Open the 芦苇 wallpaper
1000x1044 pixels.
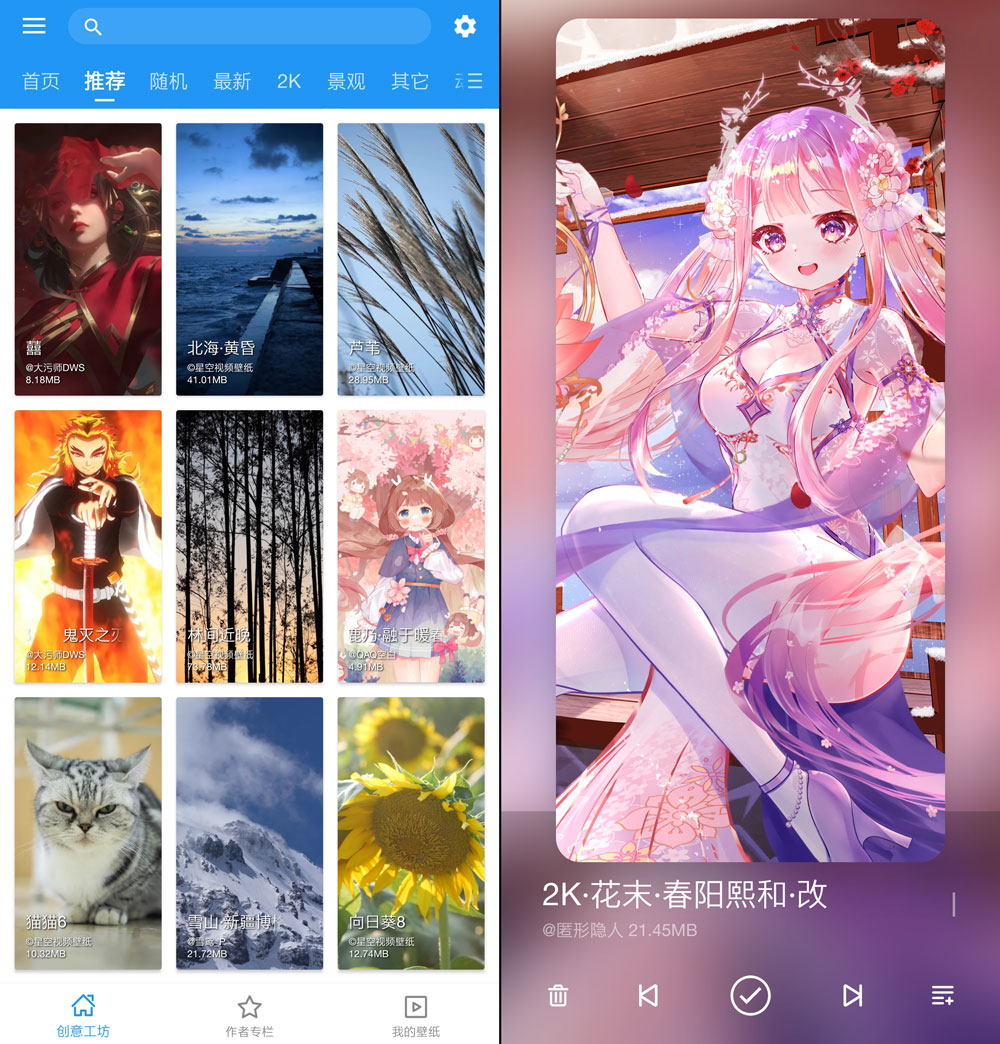[x=411, y=259]
